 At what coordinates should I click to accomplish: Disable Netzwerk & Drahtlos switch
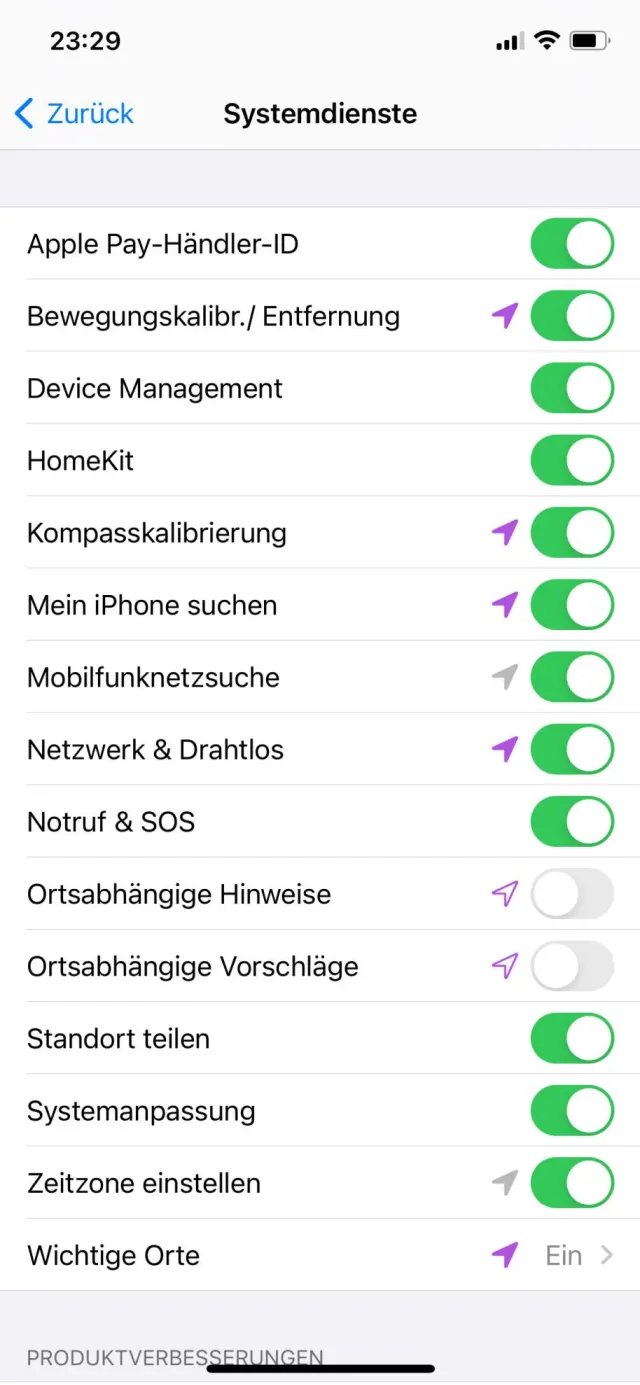(x=571, y=750)
